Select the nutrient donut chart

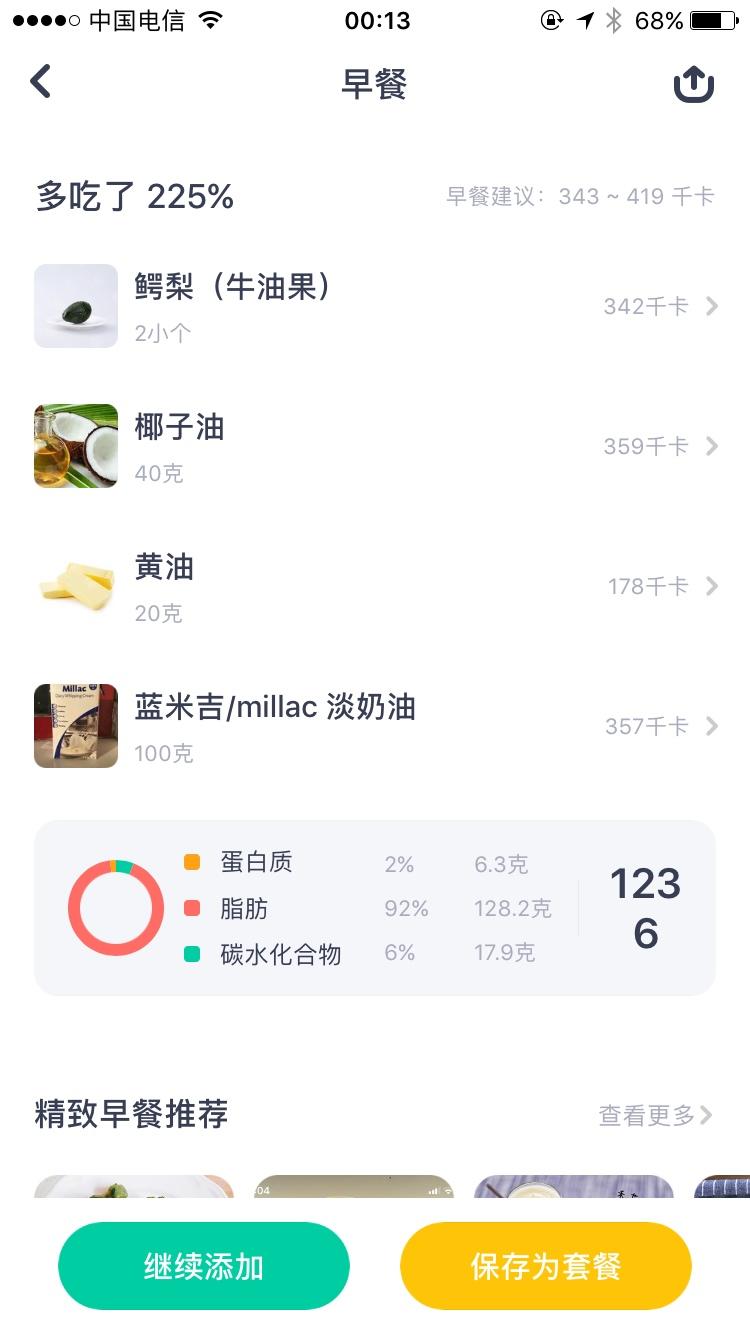pyautogui.click(x=116, y=908)
